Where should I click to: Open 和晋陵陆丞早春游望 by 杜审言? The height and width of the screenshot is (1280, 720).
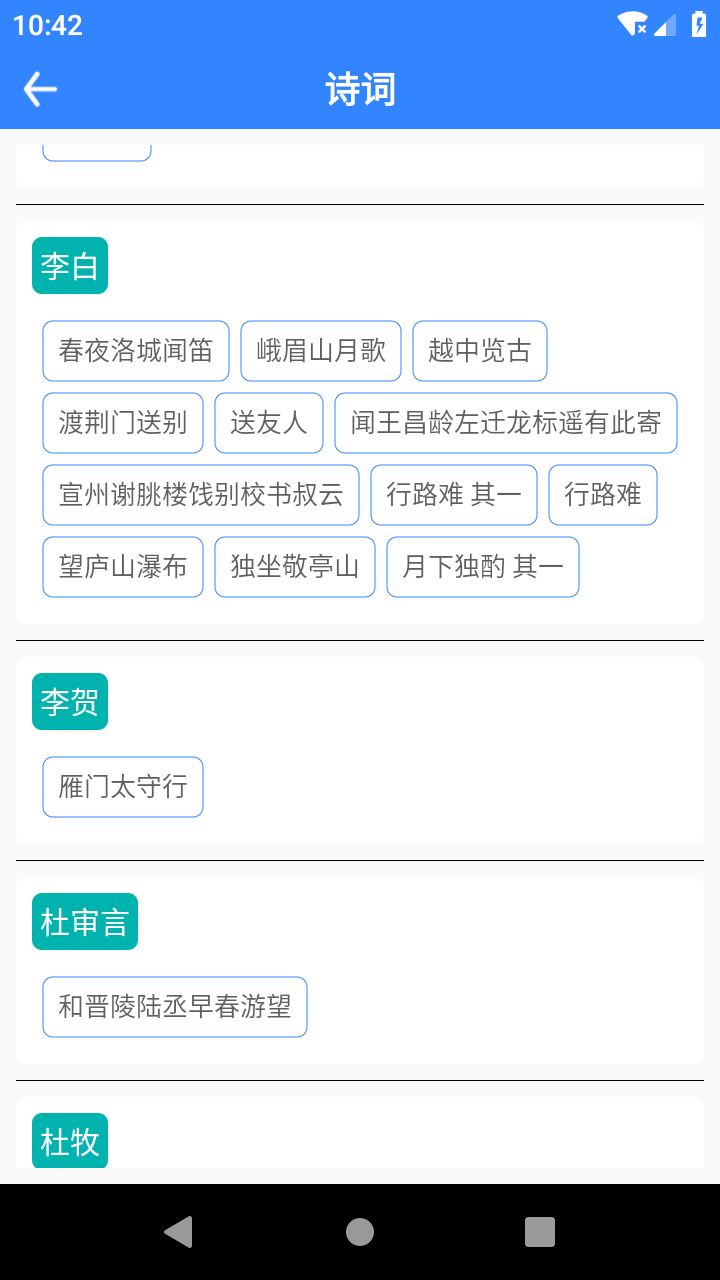click(174, 1006)
